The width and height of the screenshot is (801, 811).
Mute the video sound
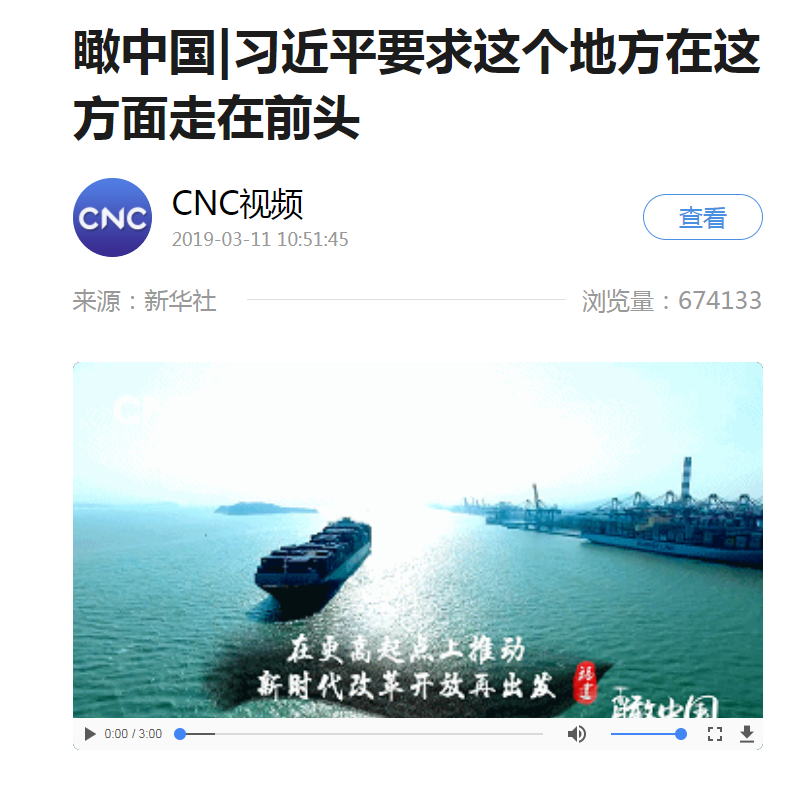(x=577, y=734)
